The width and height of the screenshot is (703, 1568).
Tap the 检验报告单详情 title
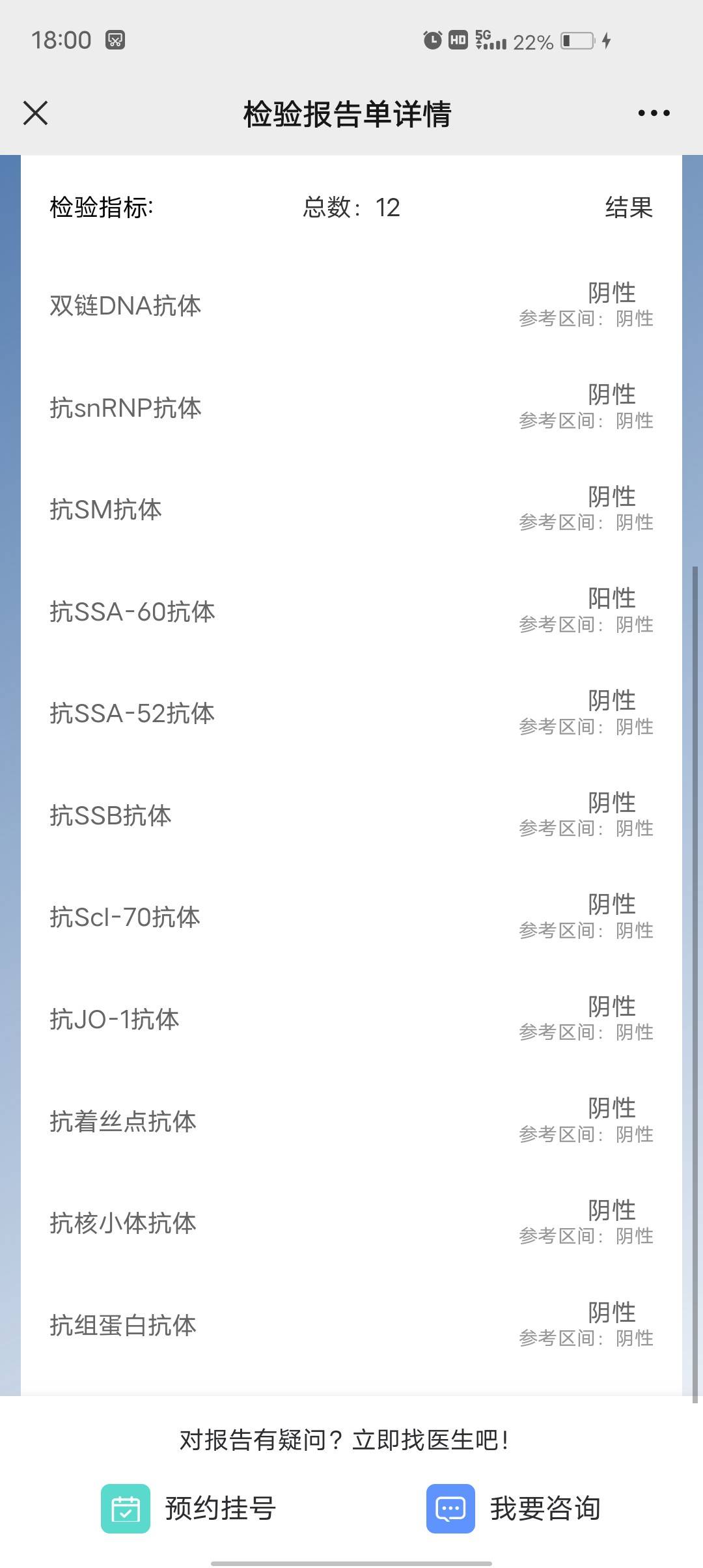point(347,113)
